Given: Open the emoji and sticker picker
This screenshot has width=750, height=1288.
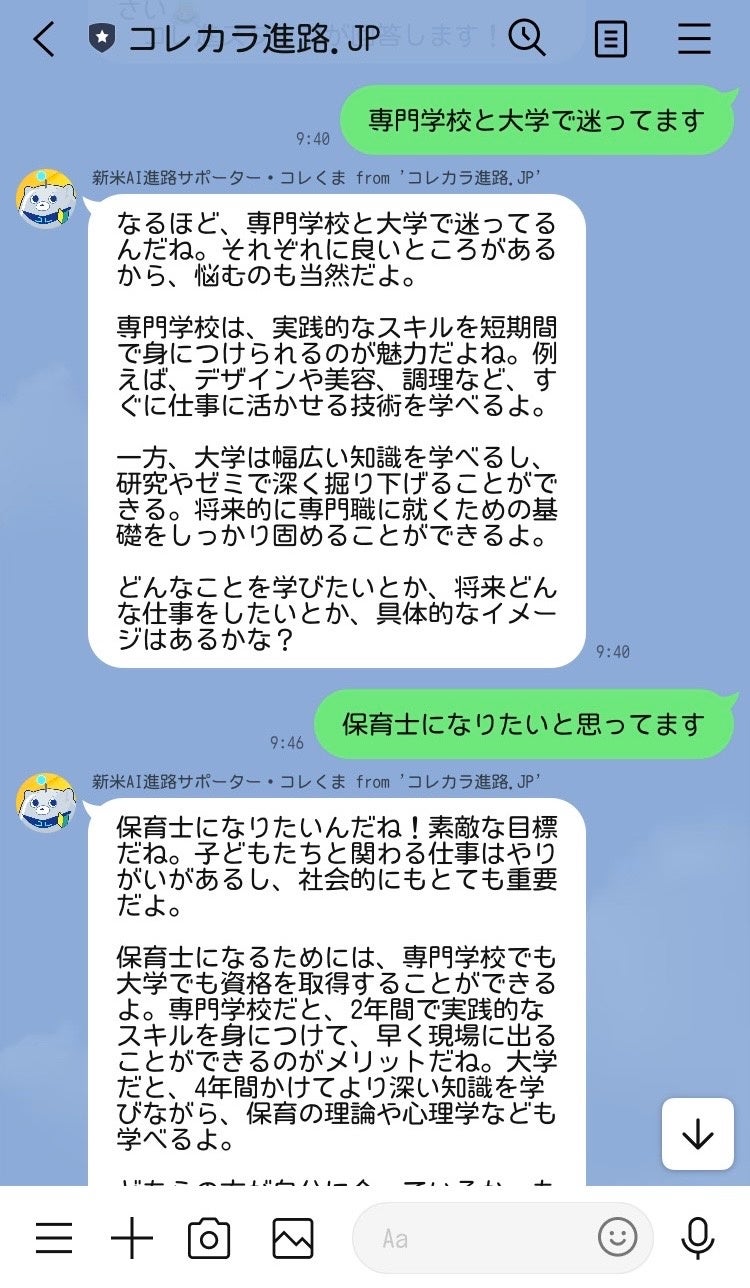Looking at the screenshot, I should pos(617,1239).
